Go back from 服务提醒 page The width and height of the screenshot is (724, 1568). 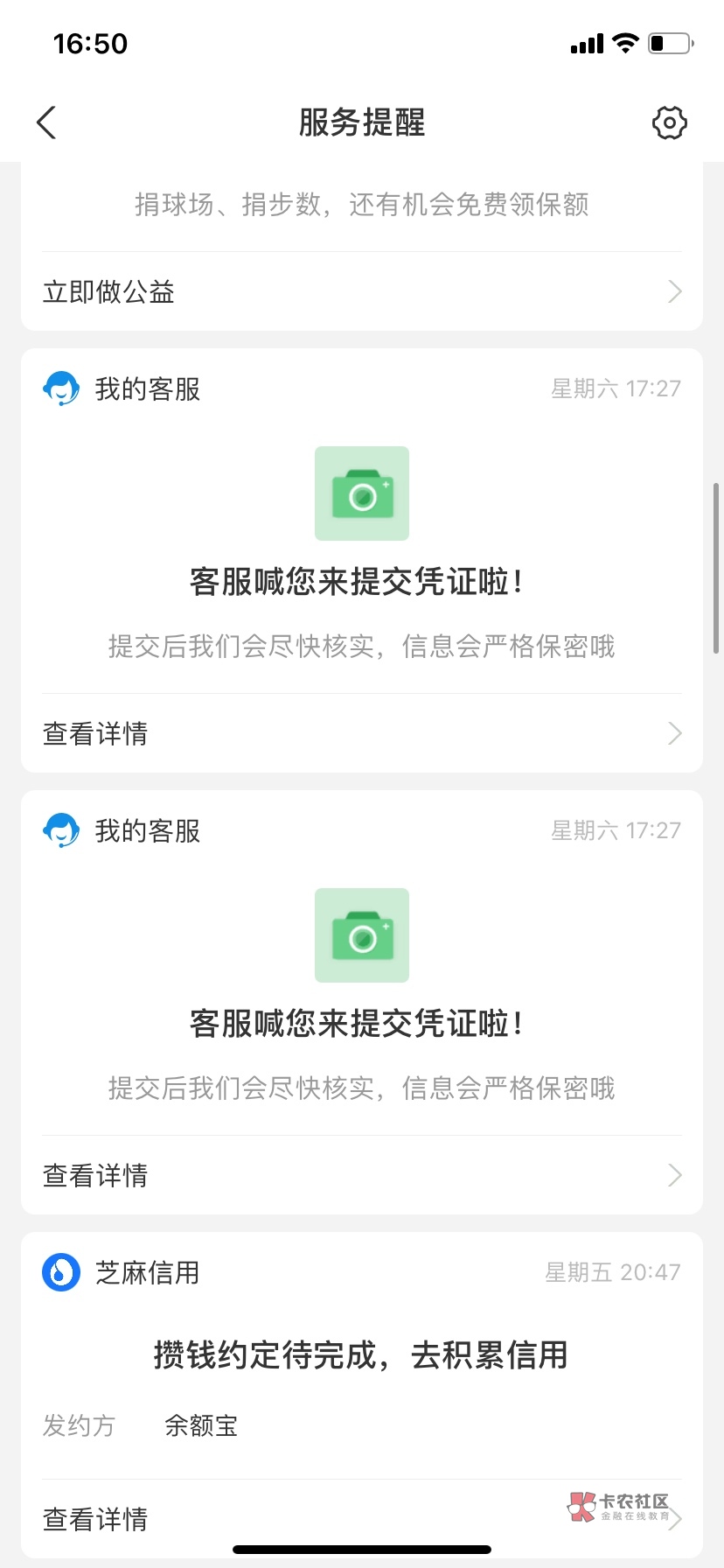click(x=47, y=122)
